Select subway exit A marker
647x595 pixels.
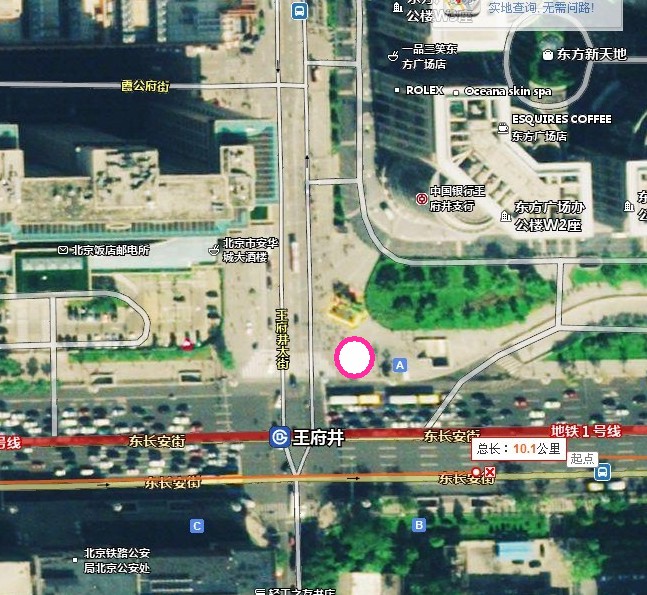401,366
